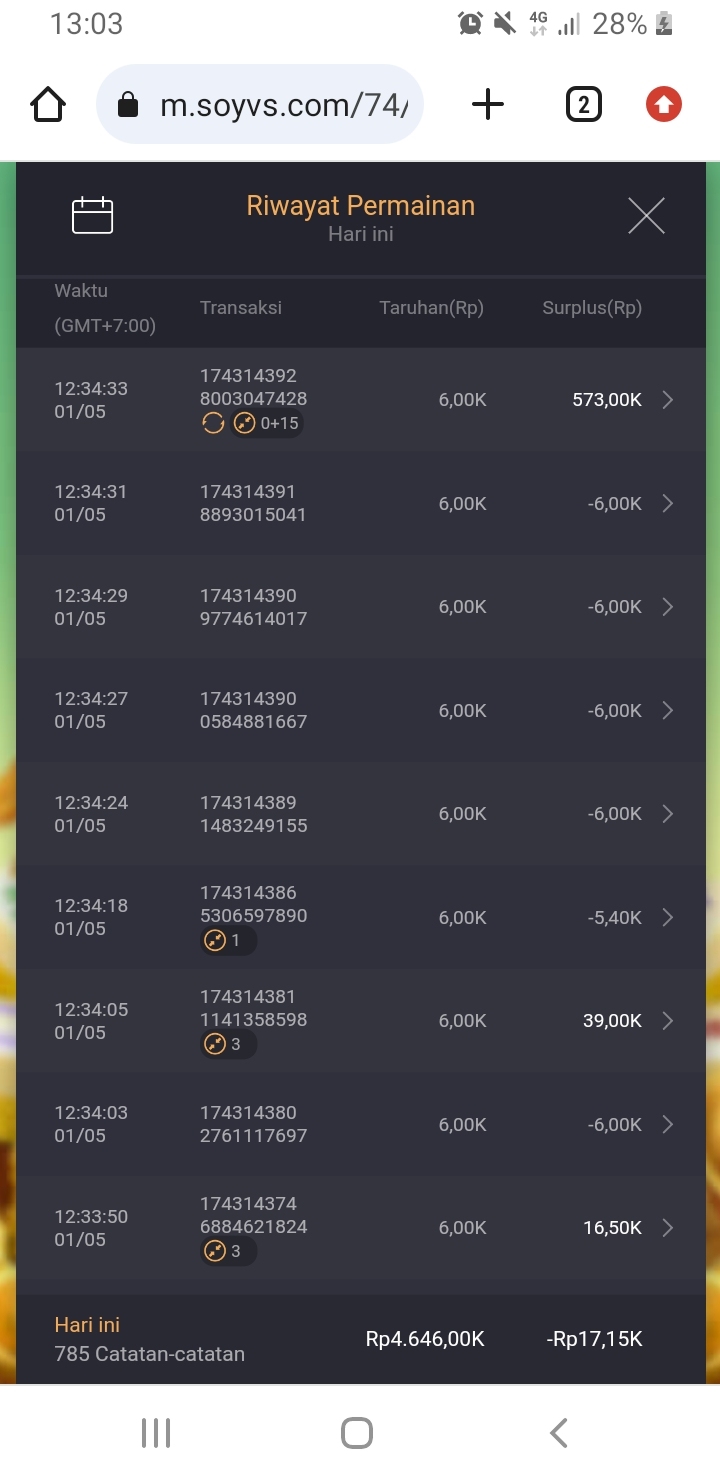Open the 12:33:50 record with 16,50K surplus
The image size is (720, 1480).
tap(667, 1228)
